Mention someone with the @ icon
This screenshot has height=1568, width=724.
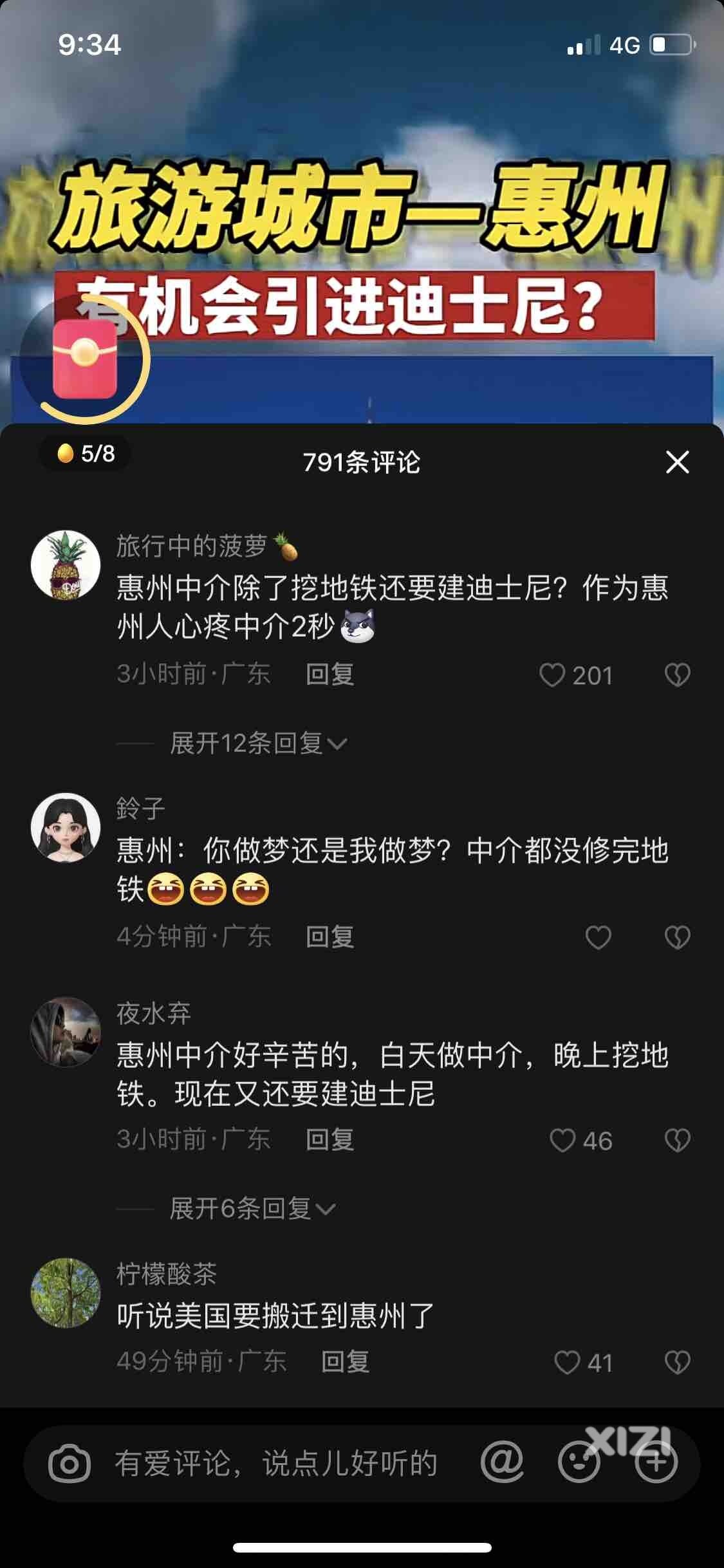pyautogui.click(x=502, y=1463)
